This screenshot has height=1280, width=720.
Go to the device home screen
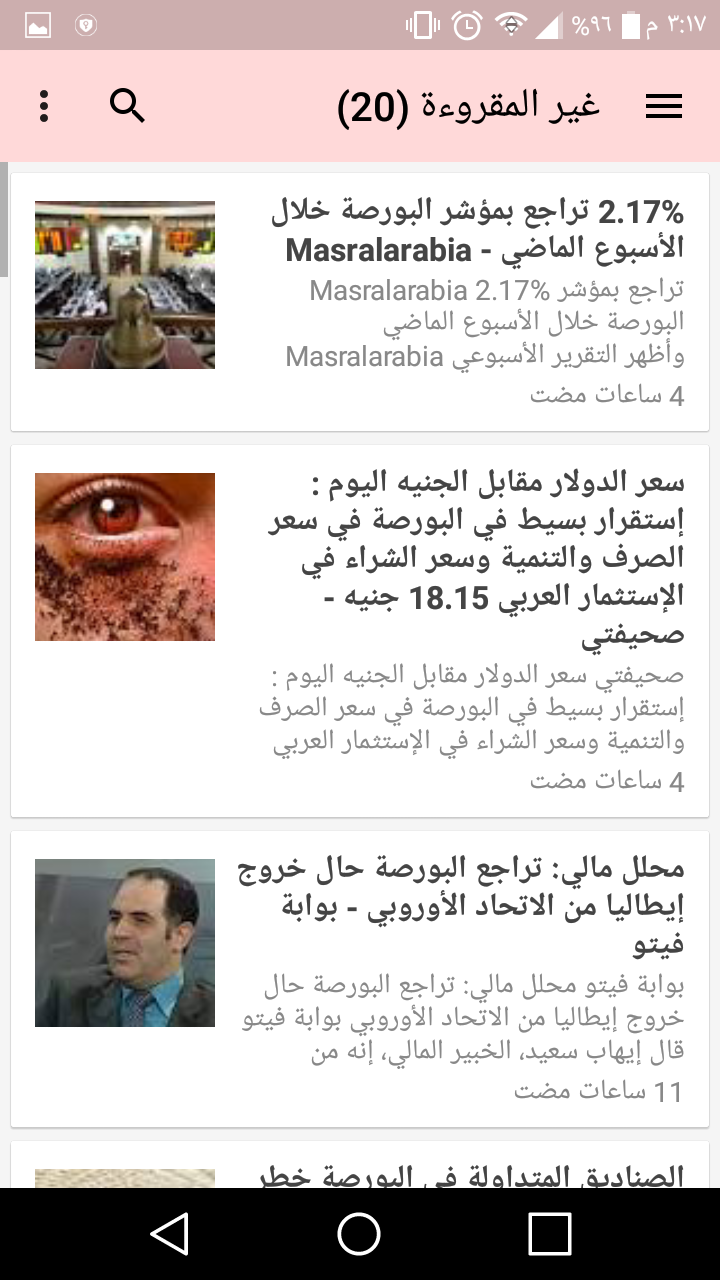tap(359, 1234)
